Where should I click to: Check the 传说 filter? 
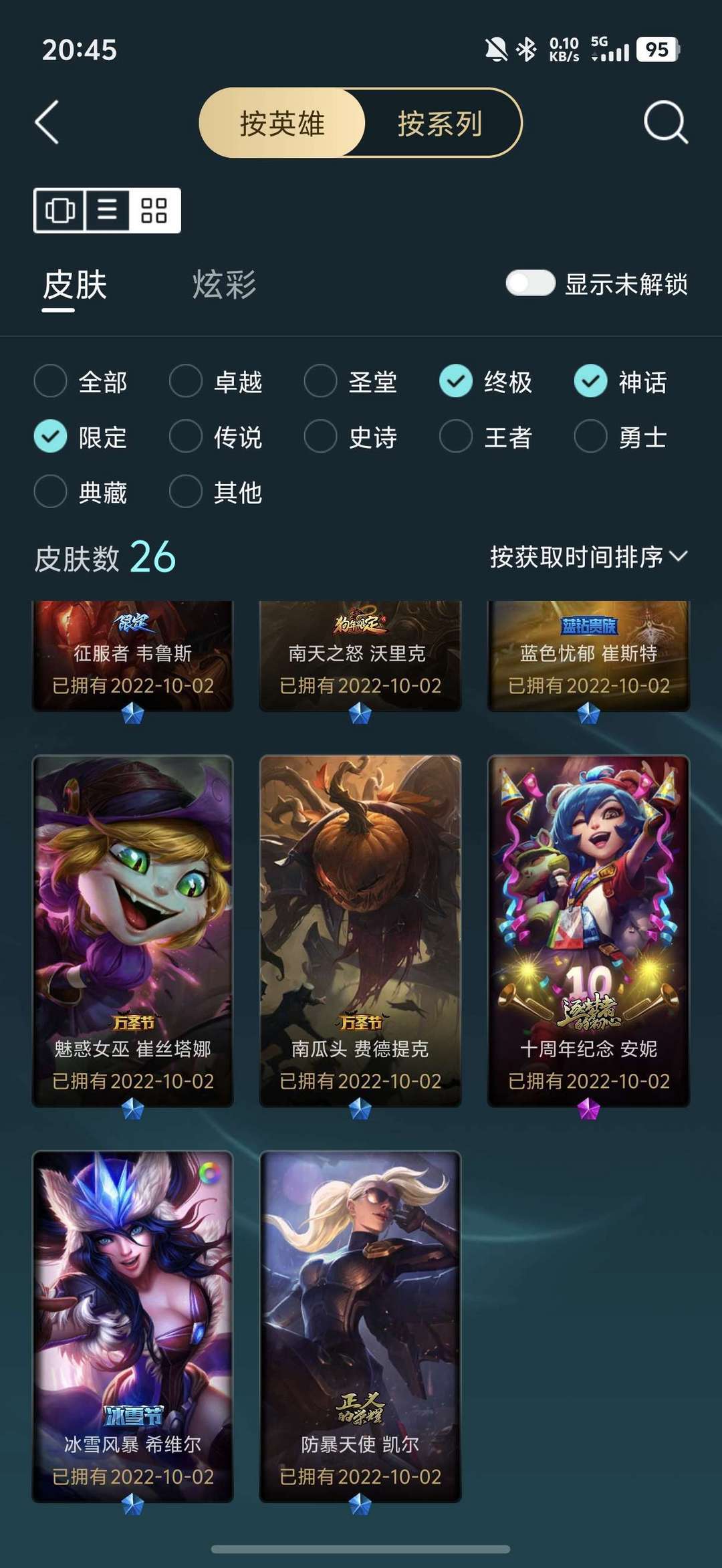(x=186, y=437)
